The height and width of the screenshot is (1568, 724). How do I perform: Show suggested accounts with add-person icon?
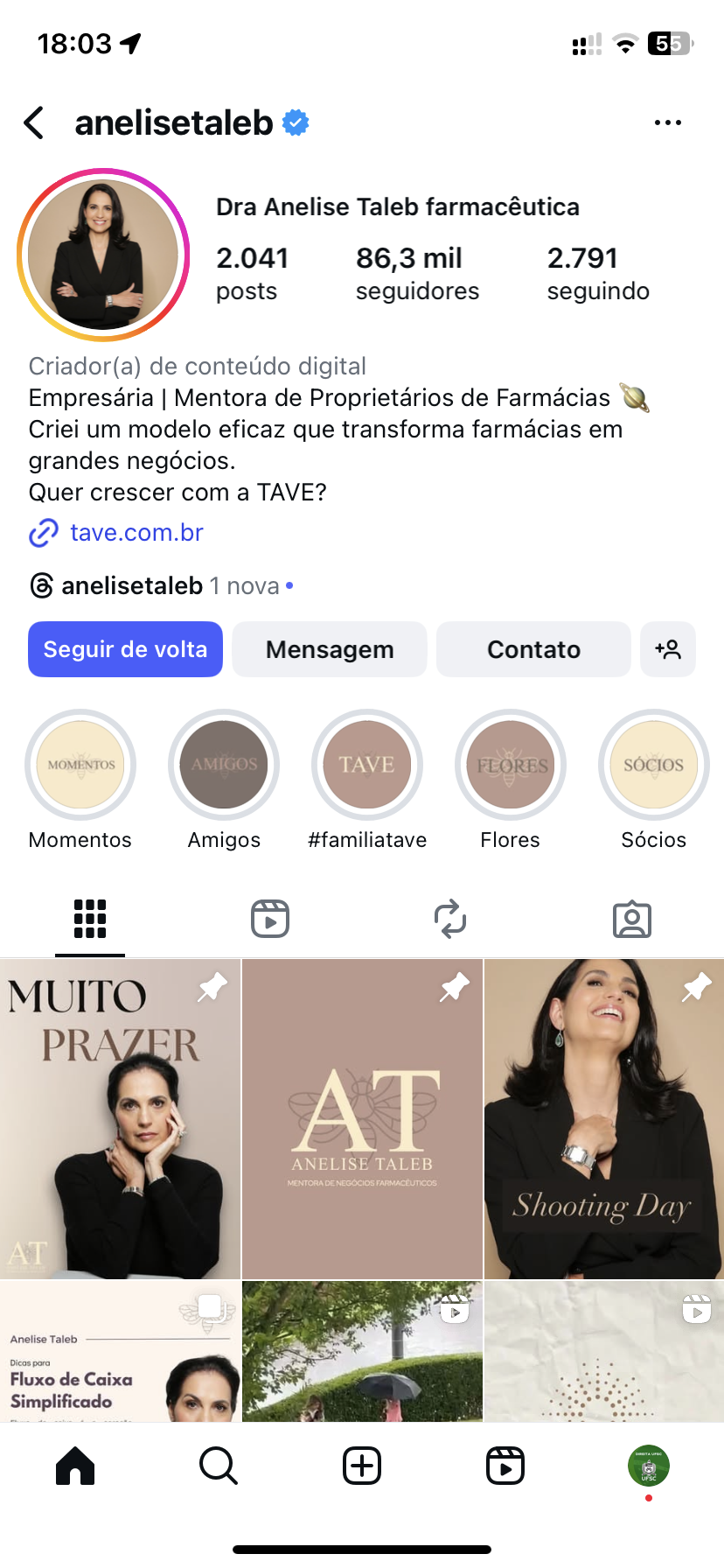pyautogui.click(x=668, y=649)
